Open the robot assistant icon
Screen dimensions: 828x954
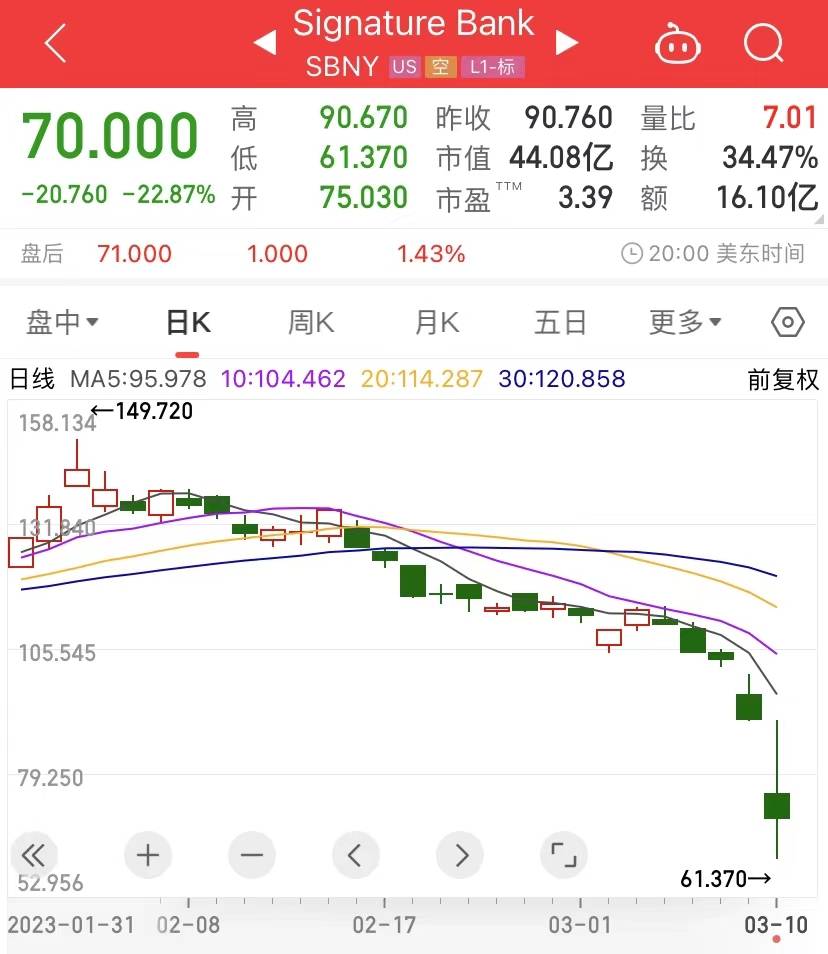(677, 45)
